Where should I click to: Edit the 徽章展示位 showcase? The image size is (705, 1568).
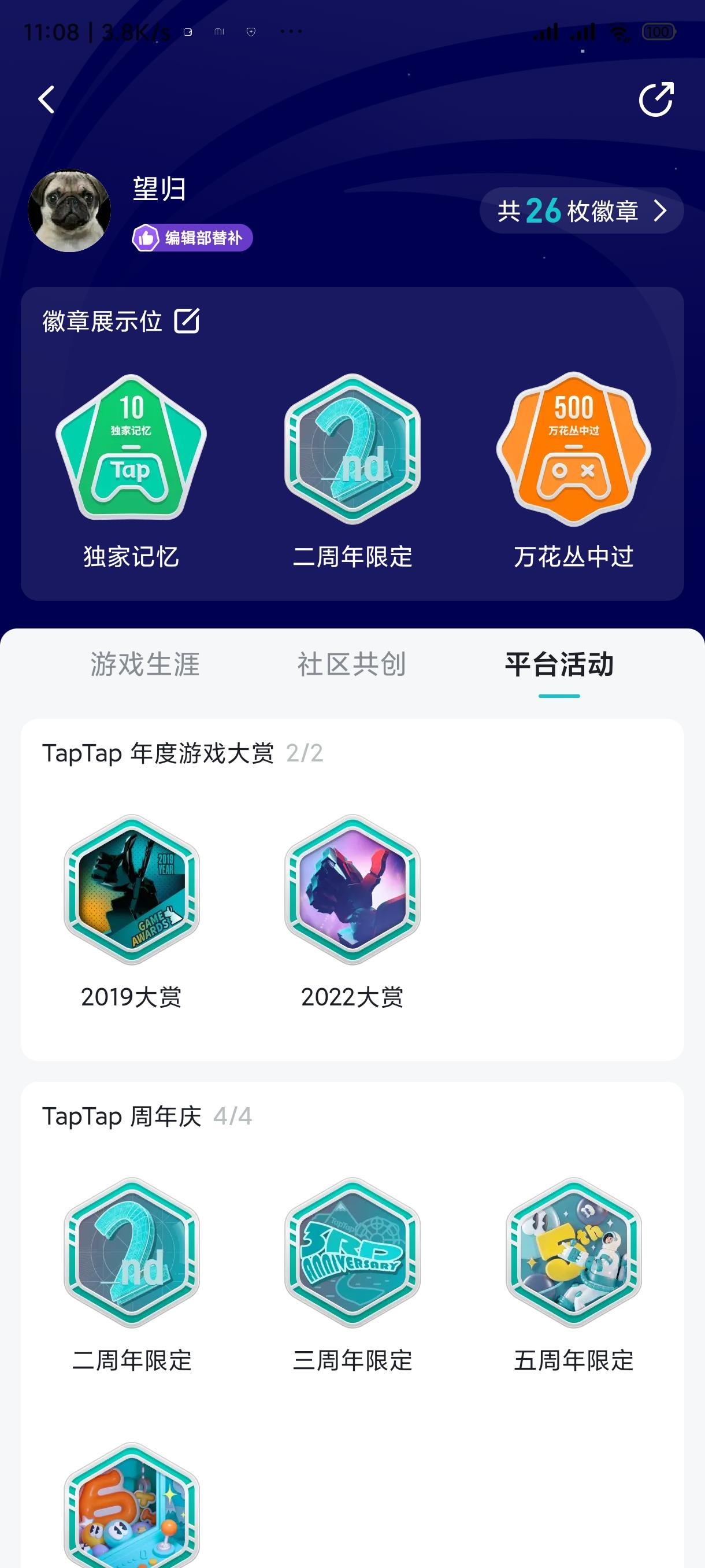[187, 321]
